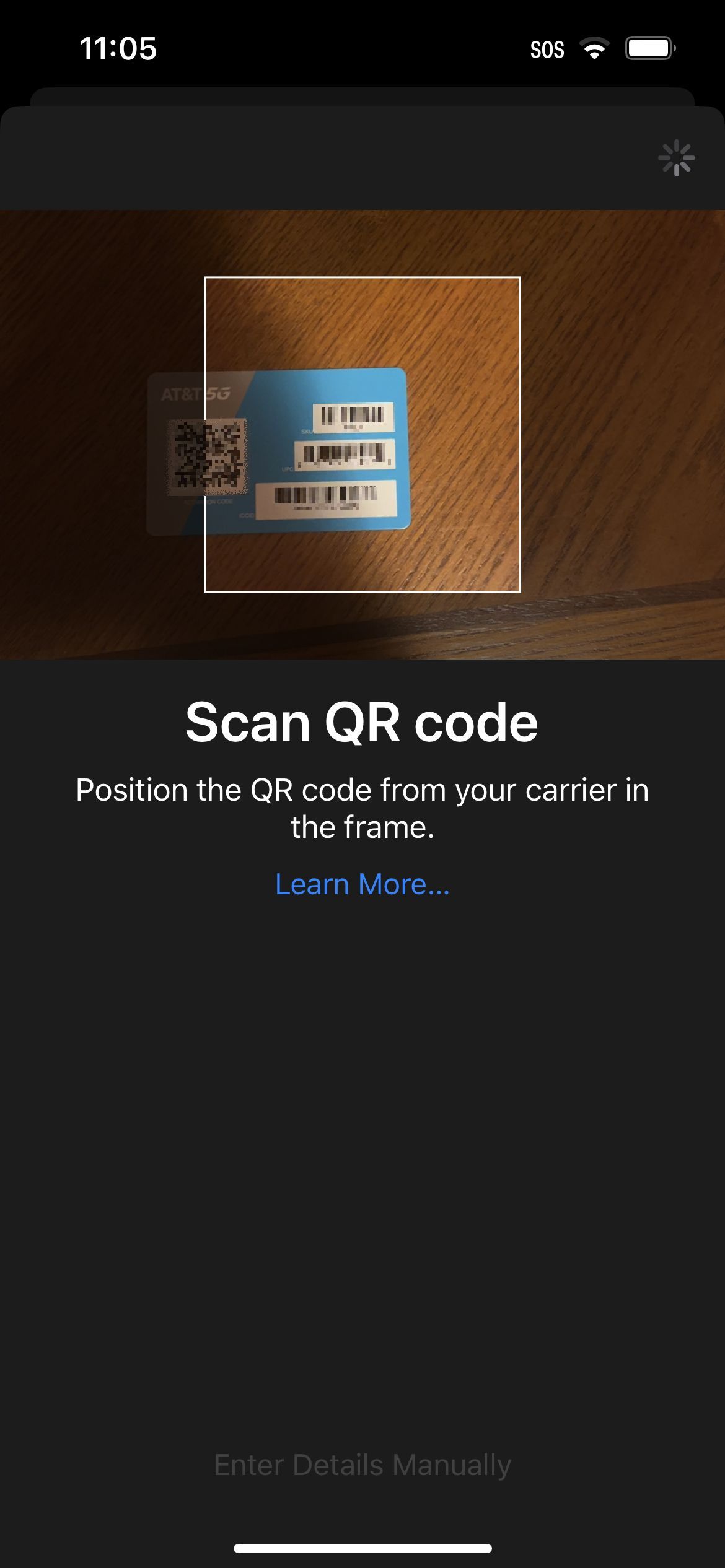This screenshot has height=1568, width=725.
Task: Tap the Wi-Fi icon in the status bar
Action: point(594,48)
